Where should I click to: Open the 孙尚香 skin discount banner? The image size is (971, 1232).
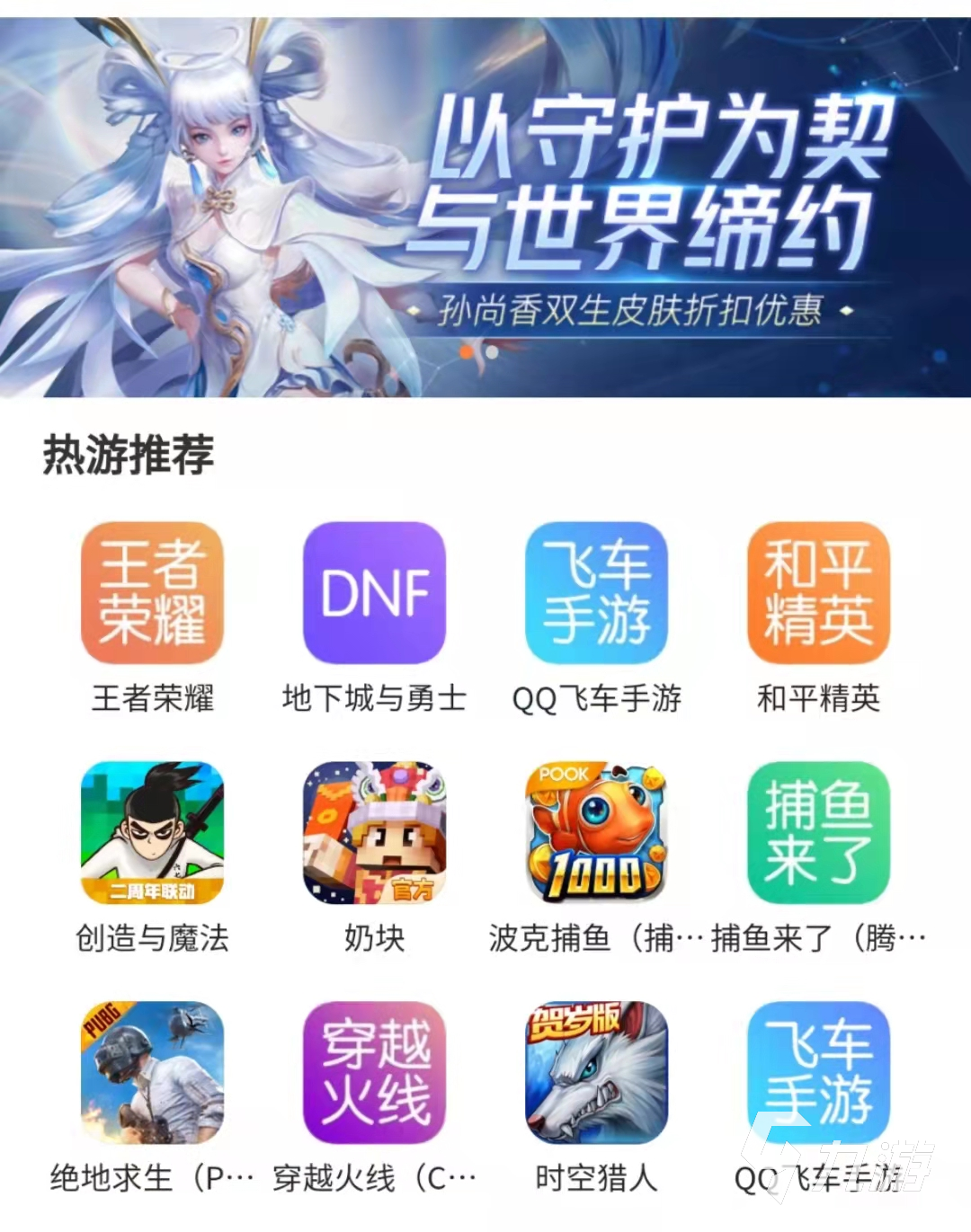click(x=485, y=208)
